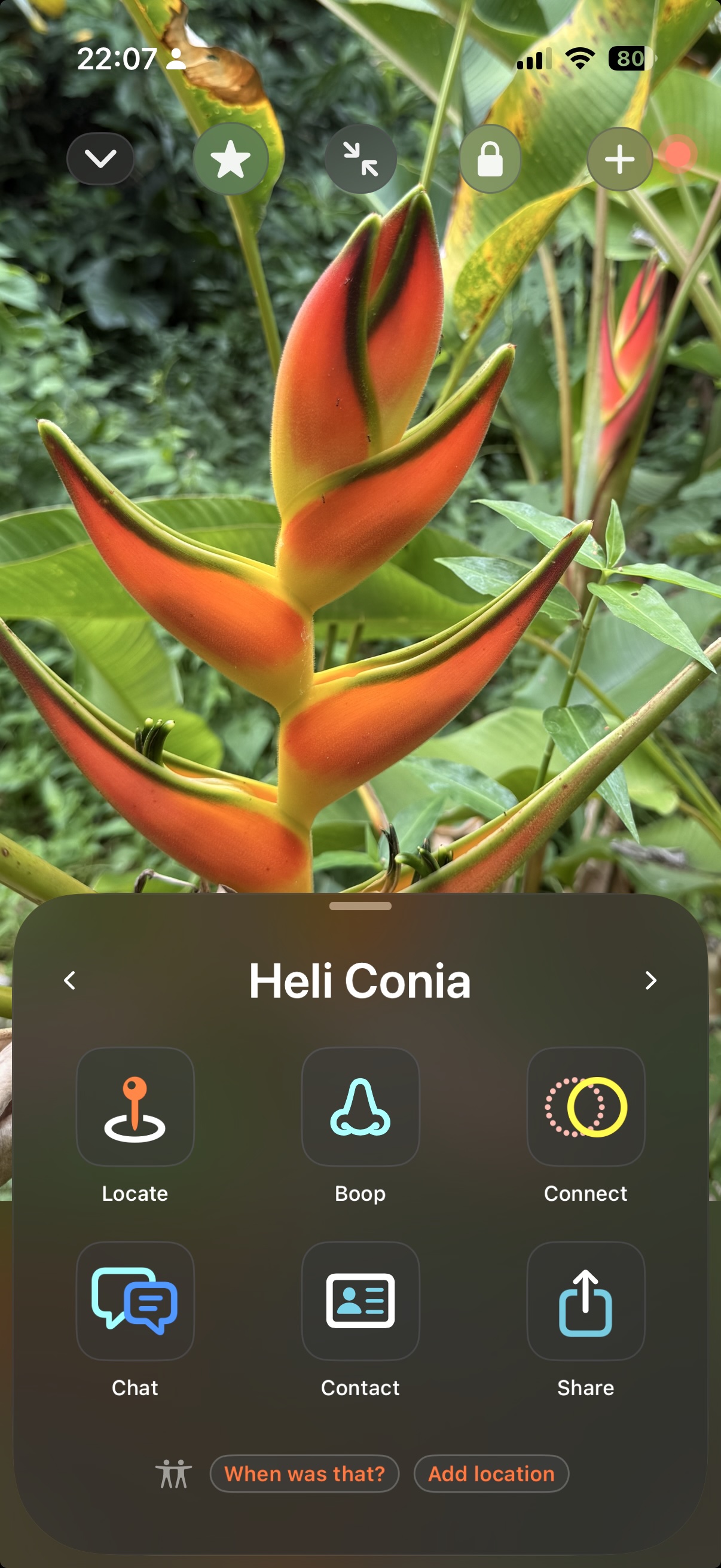The height and width of the screenshot is (1568, 721).
Task: View Heli Conia's Contact card
Action: [360, 1301]
